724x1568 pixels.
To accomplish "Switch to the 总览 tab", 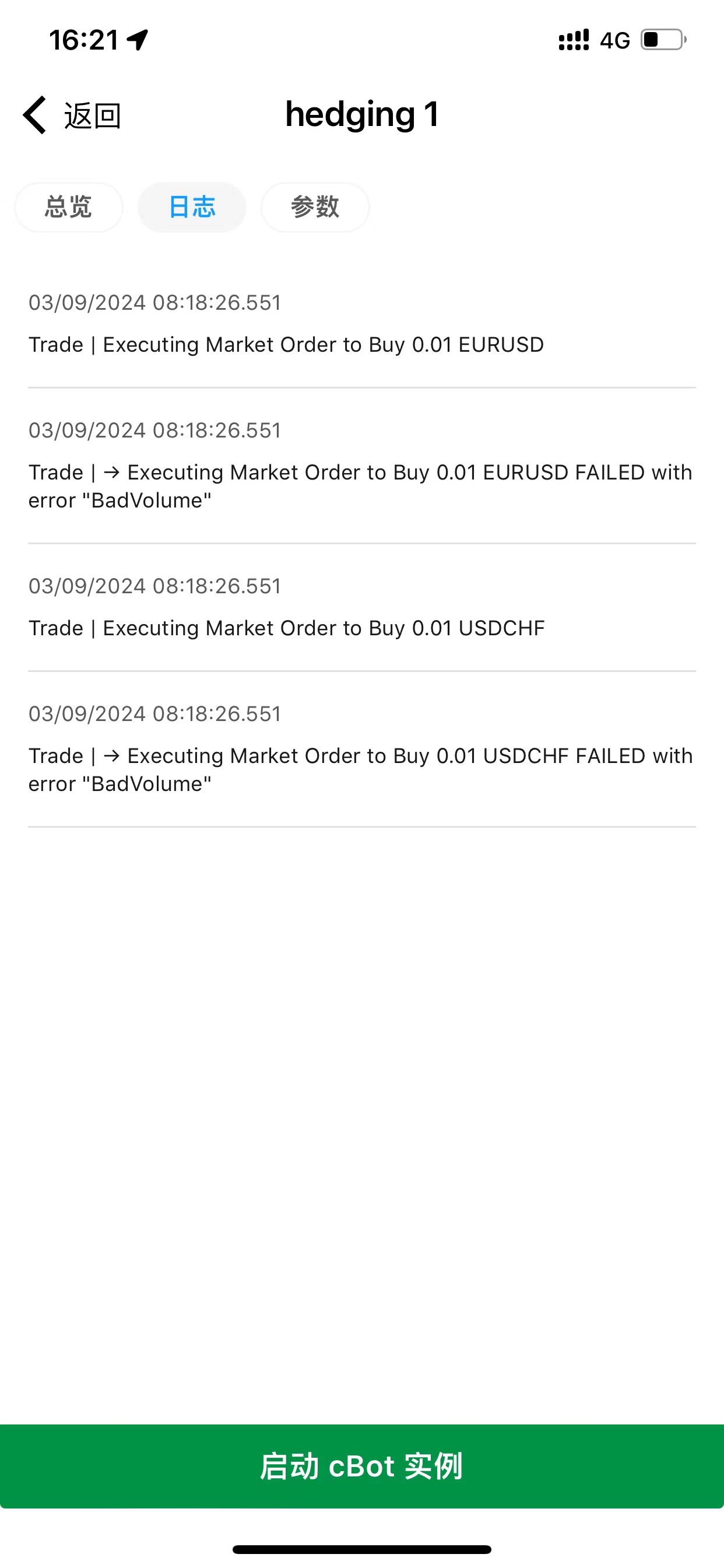I will tap(68, 207).
